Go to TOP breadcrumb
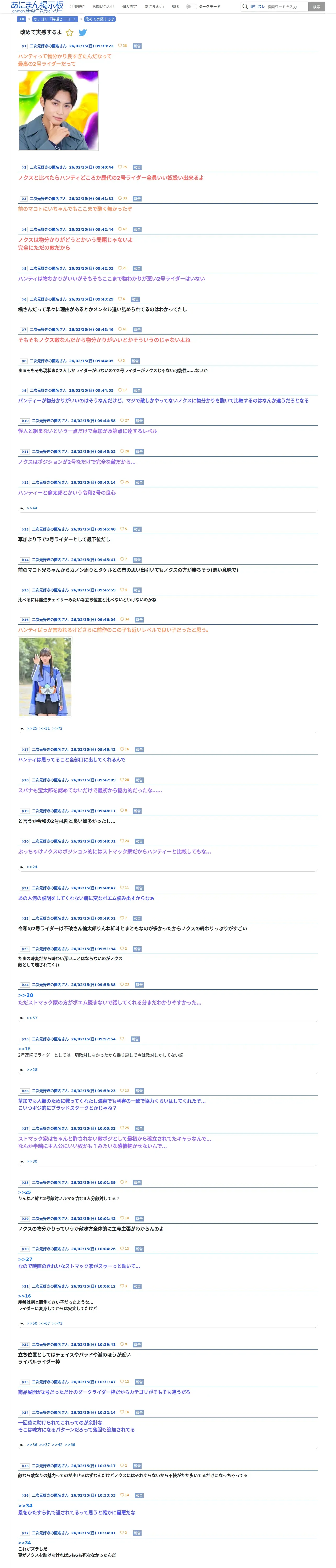 [x=21, y=19]
